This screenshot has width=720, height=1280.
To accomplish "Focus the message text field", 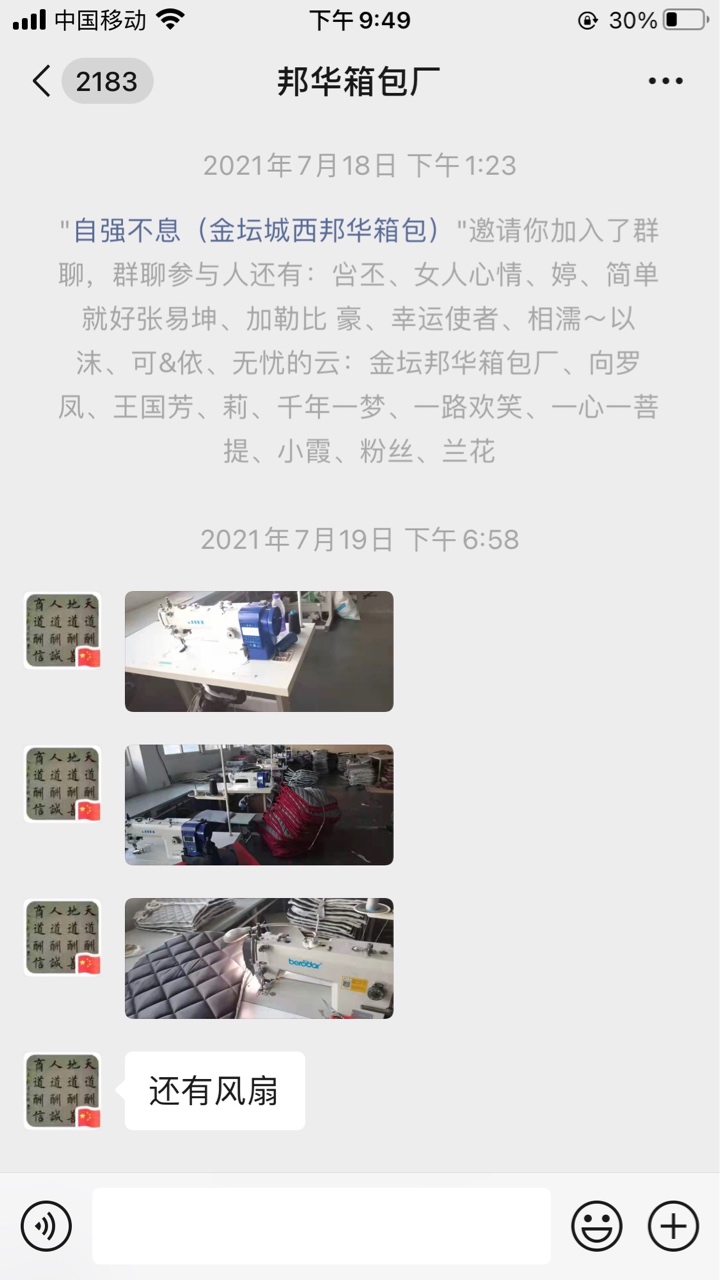I will 321,1226.
